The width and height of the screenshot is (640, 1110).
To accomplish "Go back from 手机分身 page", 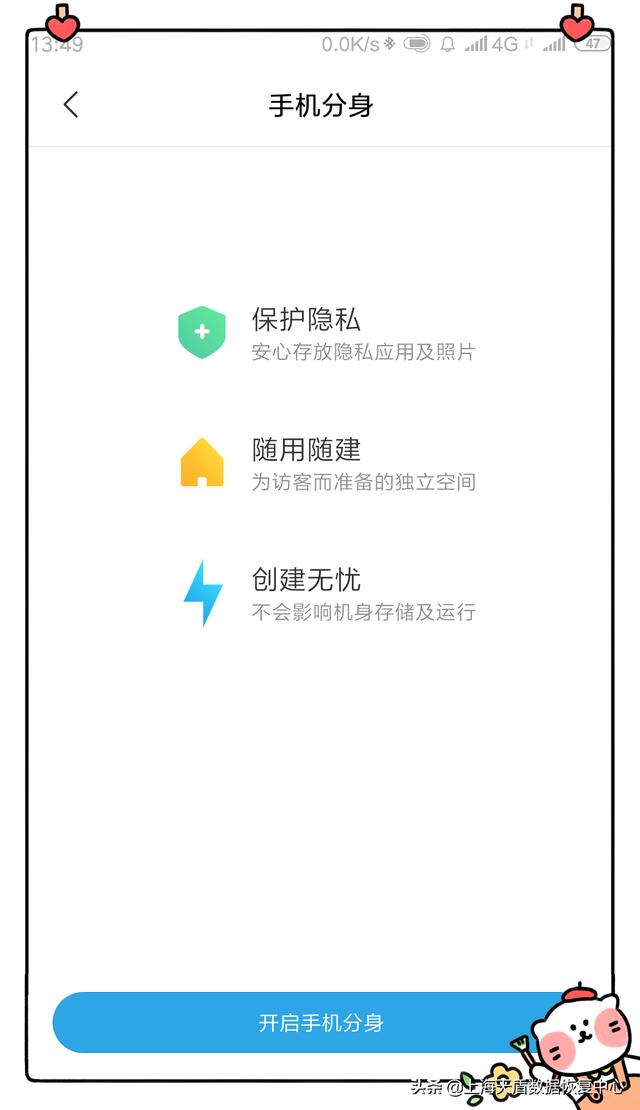I will pyautogui.click(x=70, y=105).
